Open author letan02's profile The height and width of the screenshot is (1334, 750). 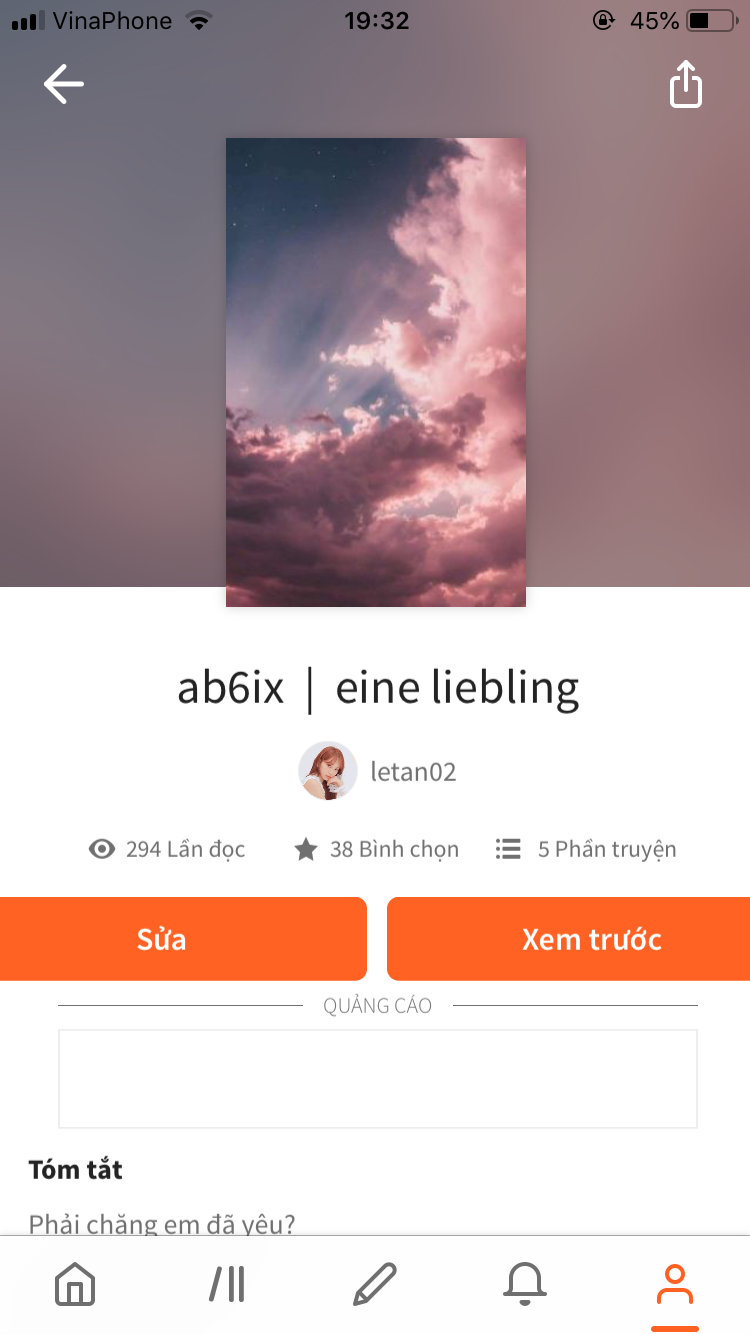[378, 771]
